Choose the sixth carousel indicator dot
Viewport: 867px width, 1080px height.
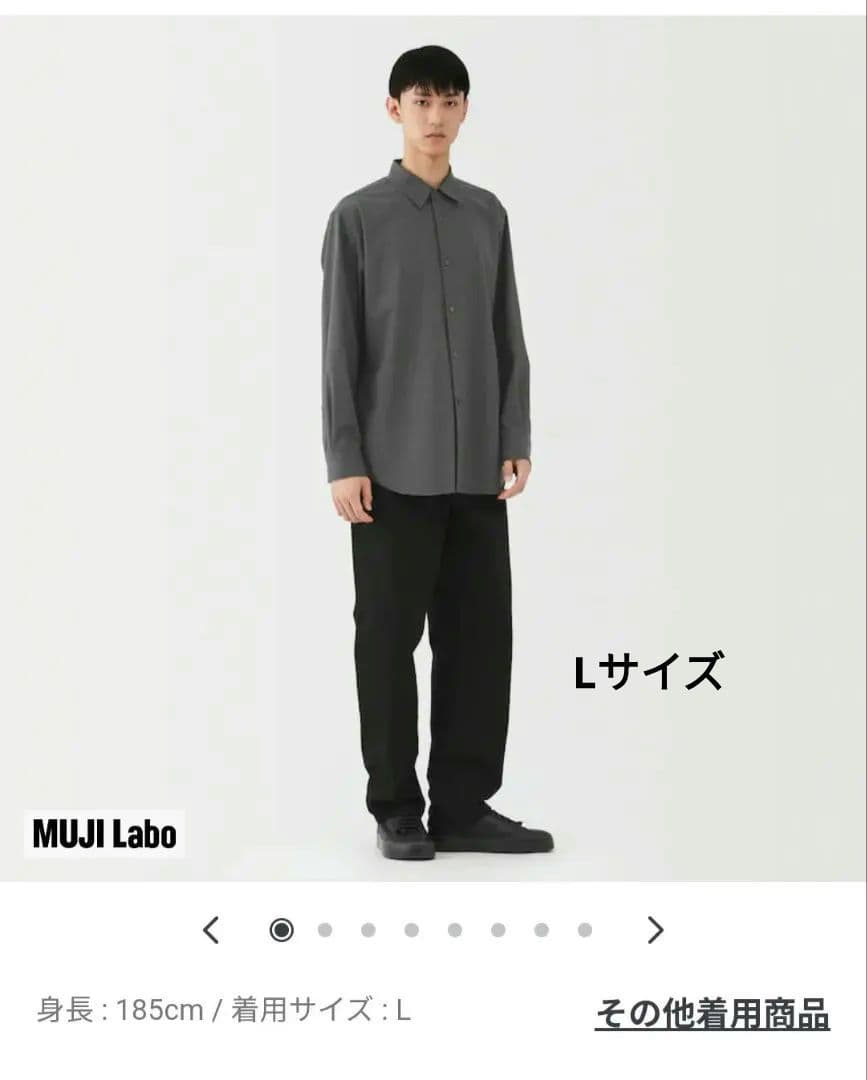[497, 929]
